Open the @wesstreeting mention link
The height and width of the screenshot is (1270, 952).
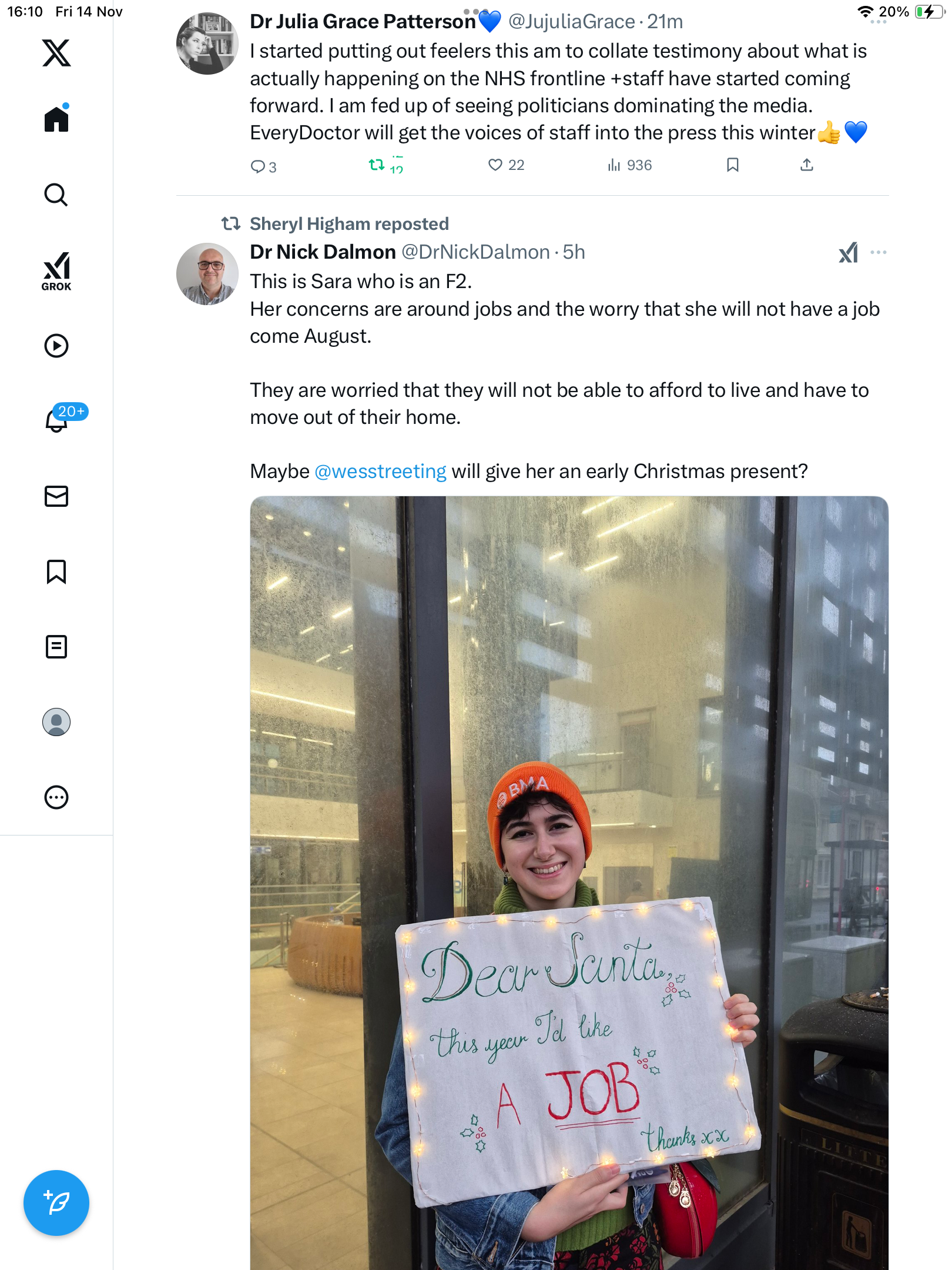(380, 472)
